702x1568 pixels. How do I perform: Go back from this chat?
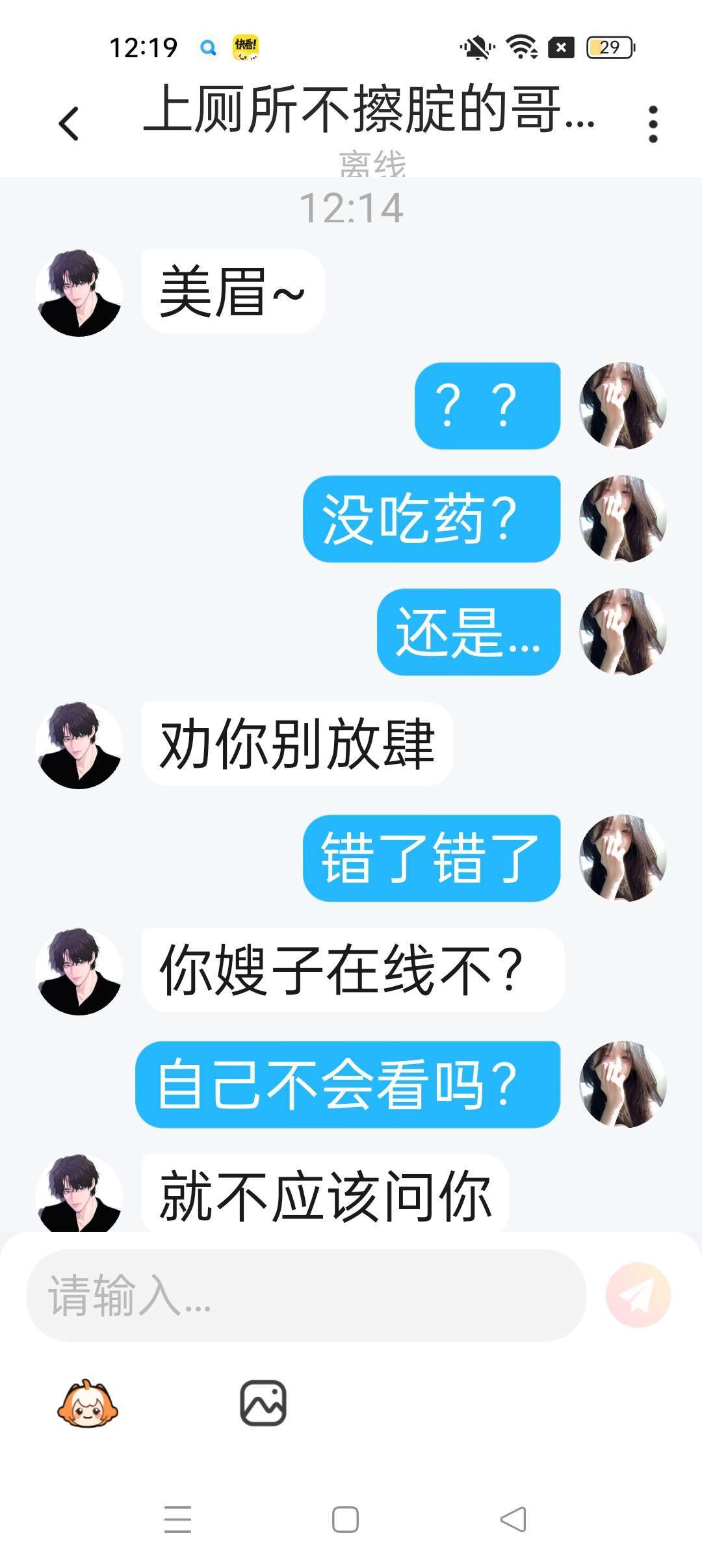tap(69, 124)
